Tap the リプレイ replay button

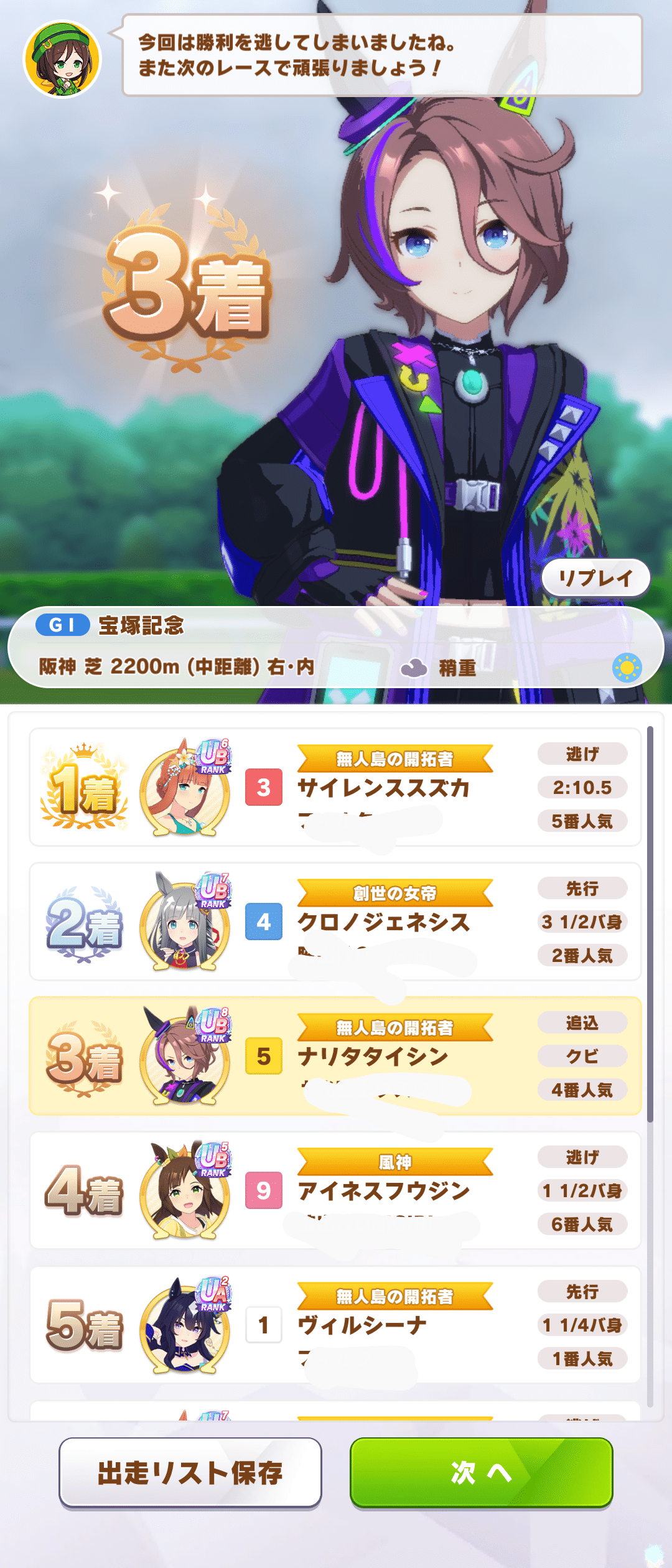click(595, 578)
